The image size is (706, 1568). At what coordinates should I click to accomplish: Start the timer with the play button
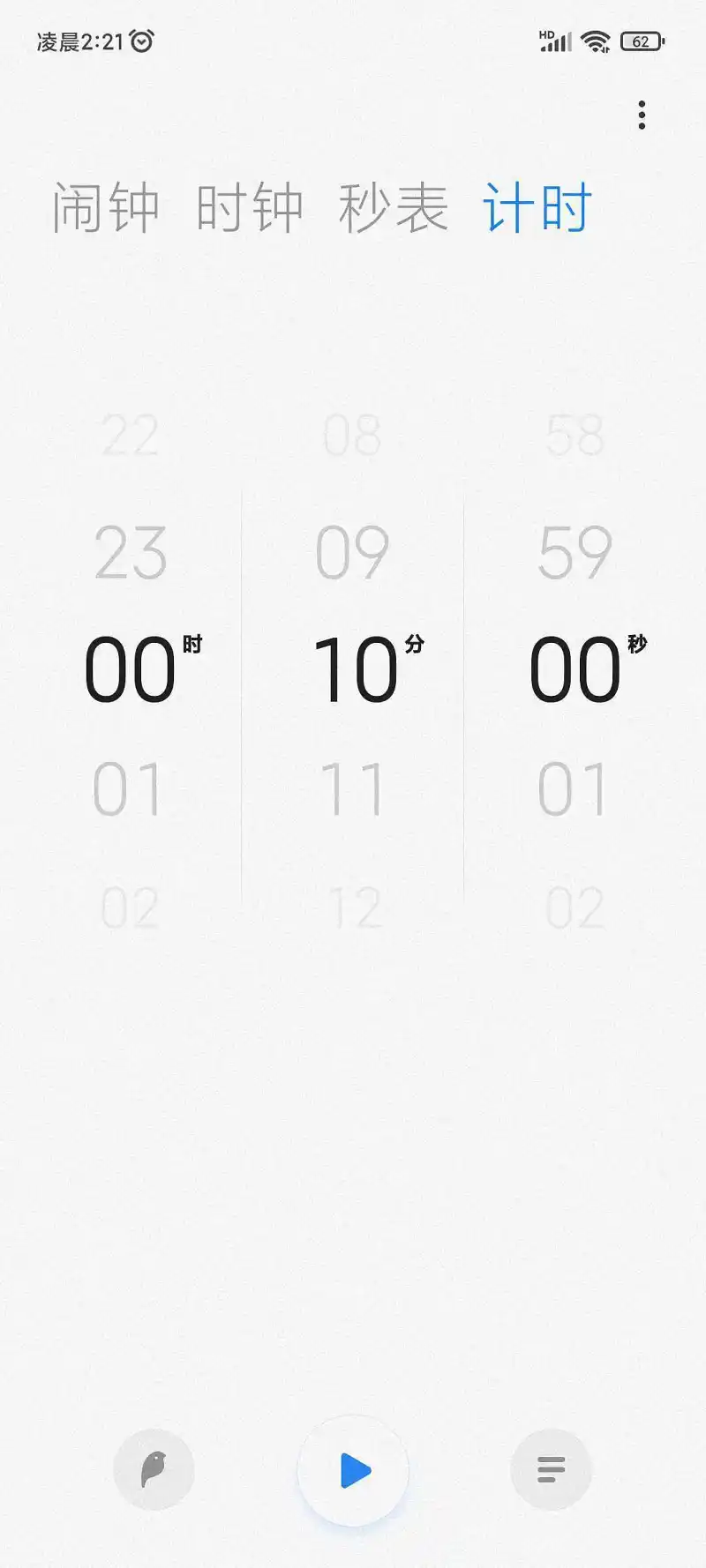point(353,1470)
